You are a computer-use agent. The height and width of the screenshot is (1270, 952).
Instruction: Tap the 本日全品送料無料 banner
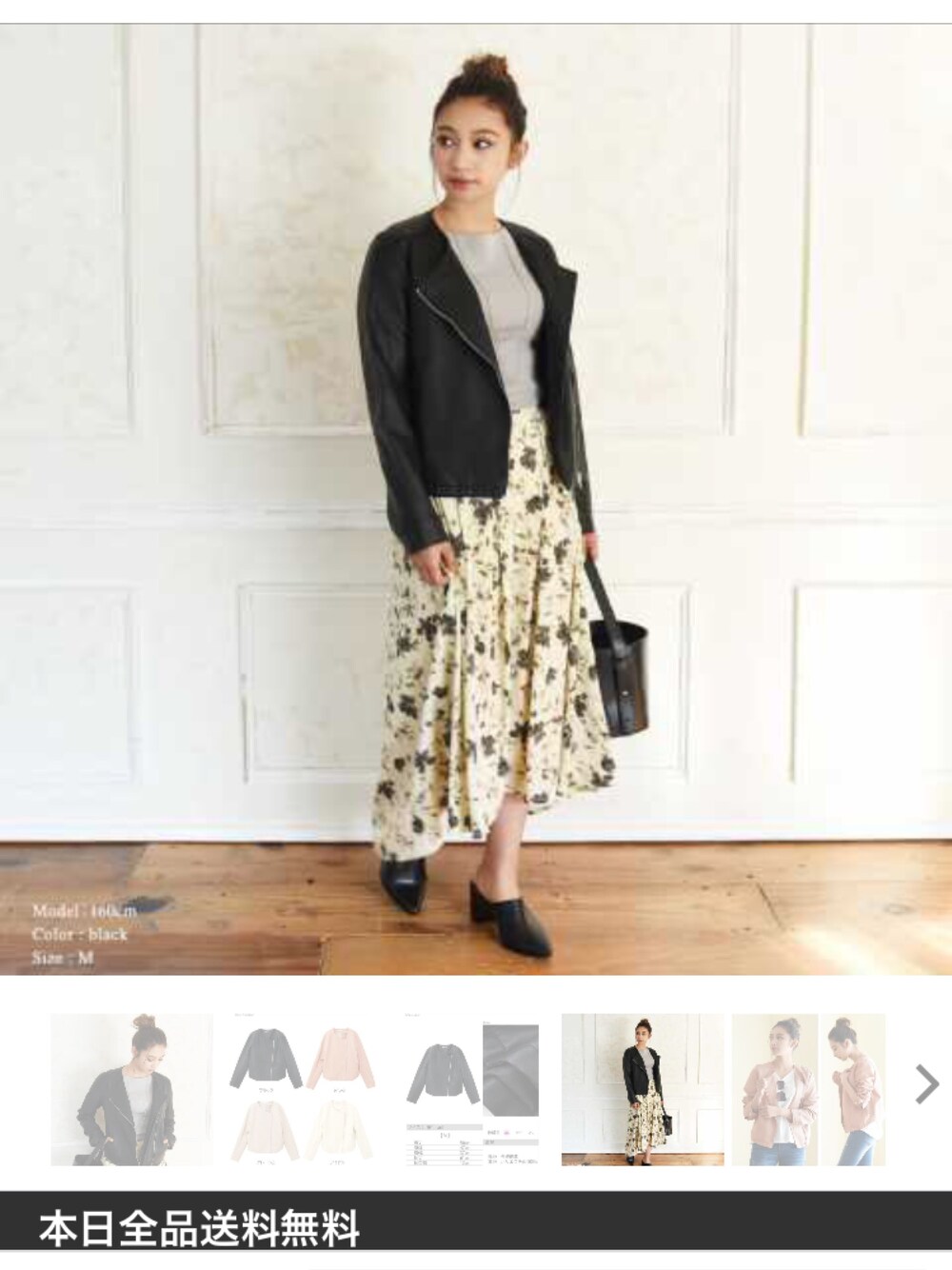[476, 1228]
